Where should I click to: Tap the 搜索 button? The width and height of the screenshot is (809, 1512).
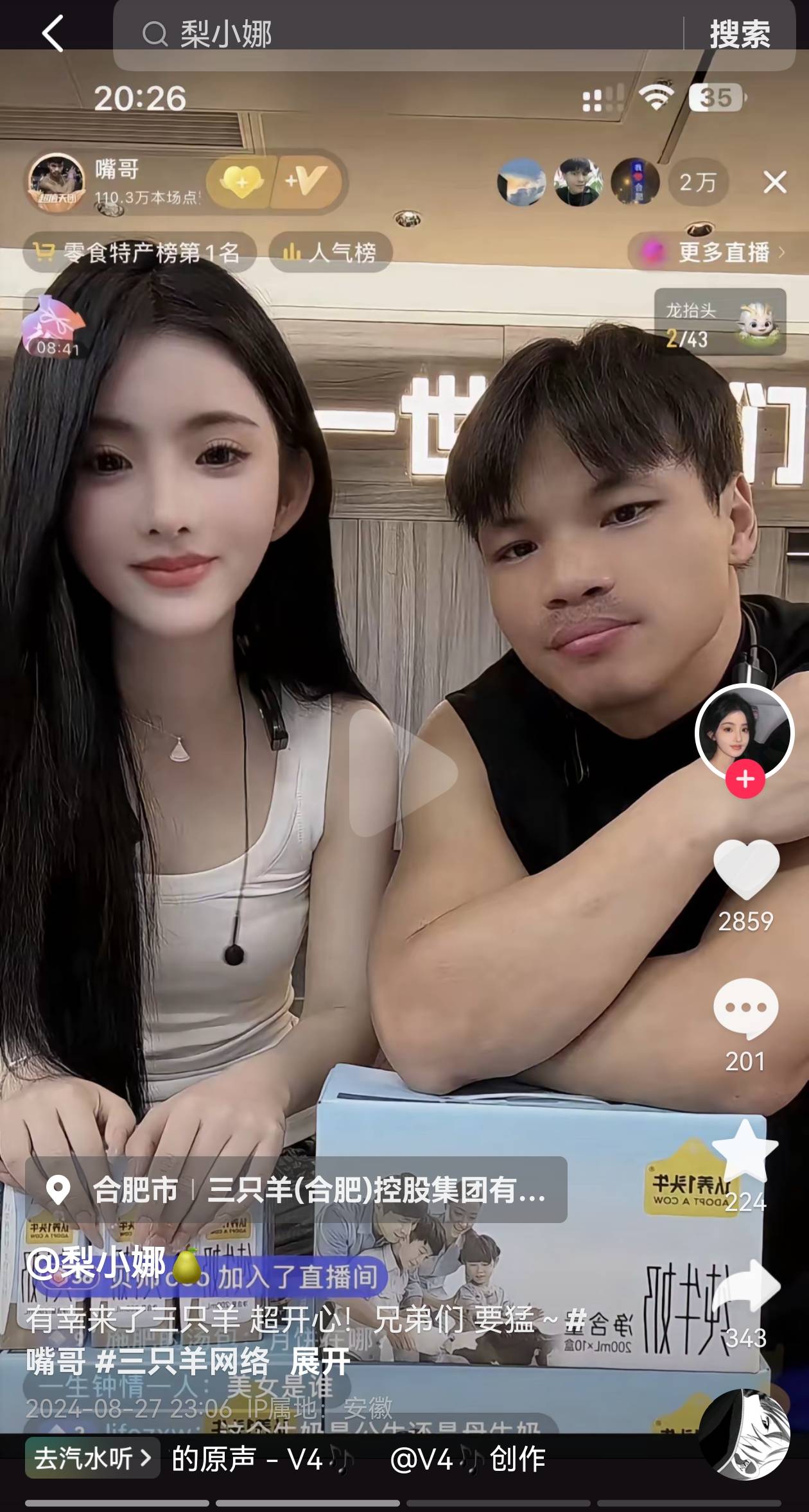click(740, 33)
